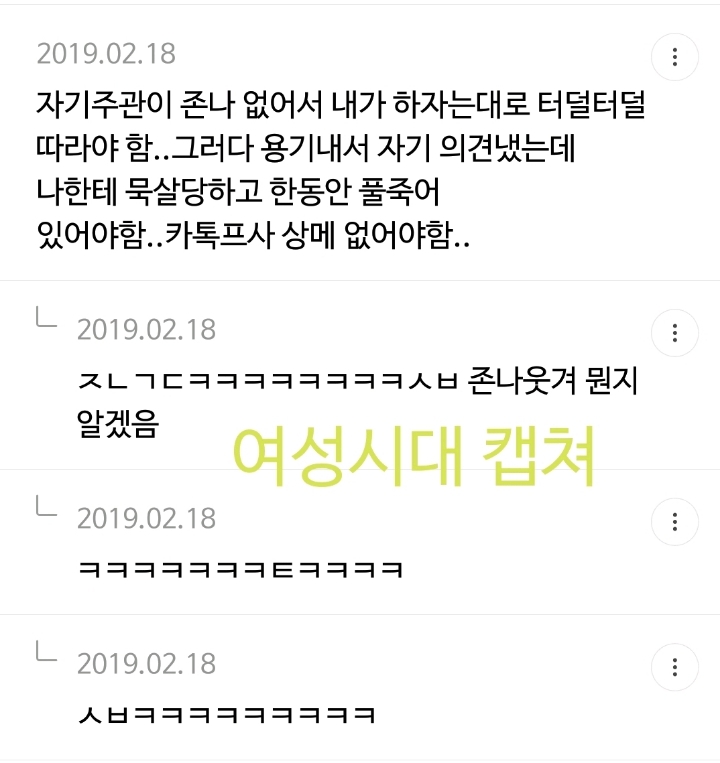Tap three-dot menu on the ㅋㅋㅋㅋㅋㅋㅋㅌㅋㅋㅋㅋ reply
720x763 pixels.
click(675, 522)
